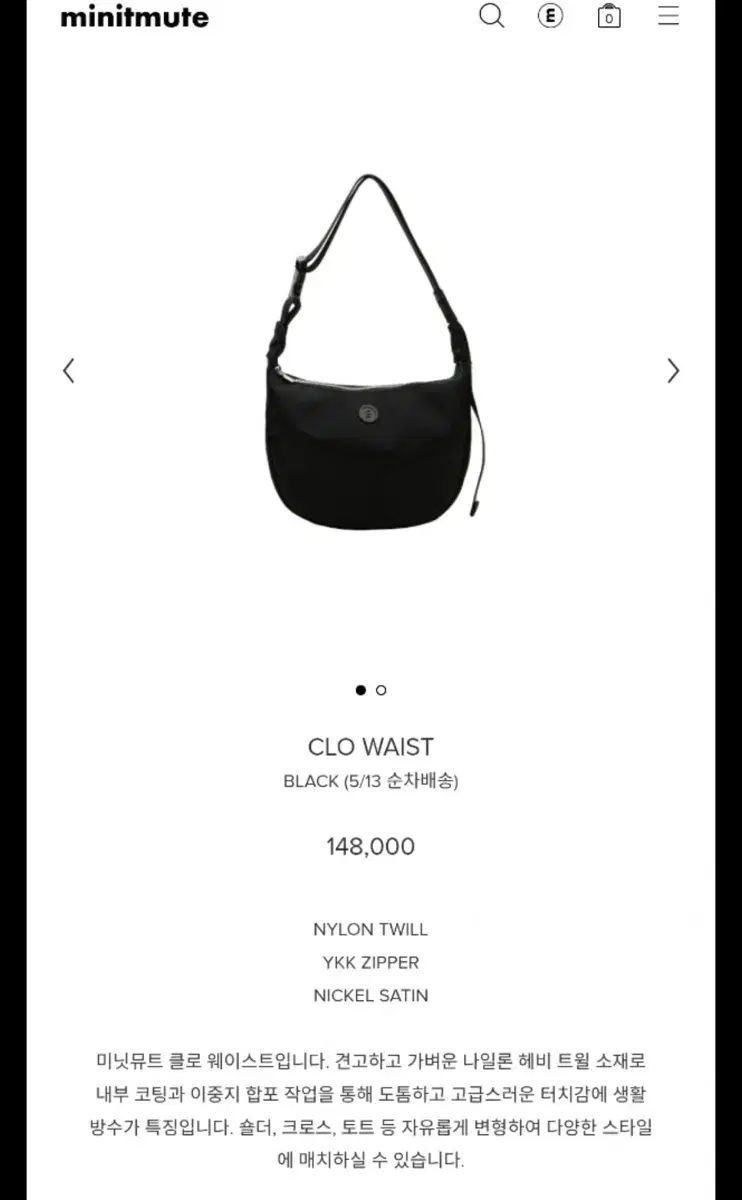Open the hamburger menu
The height and width of the screenshot is (1200, 742).
pyautogui.click(x=668, y=16)
